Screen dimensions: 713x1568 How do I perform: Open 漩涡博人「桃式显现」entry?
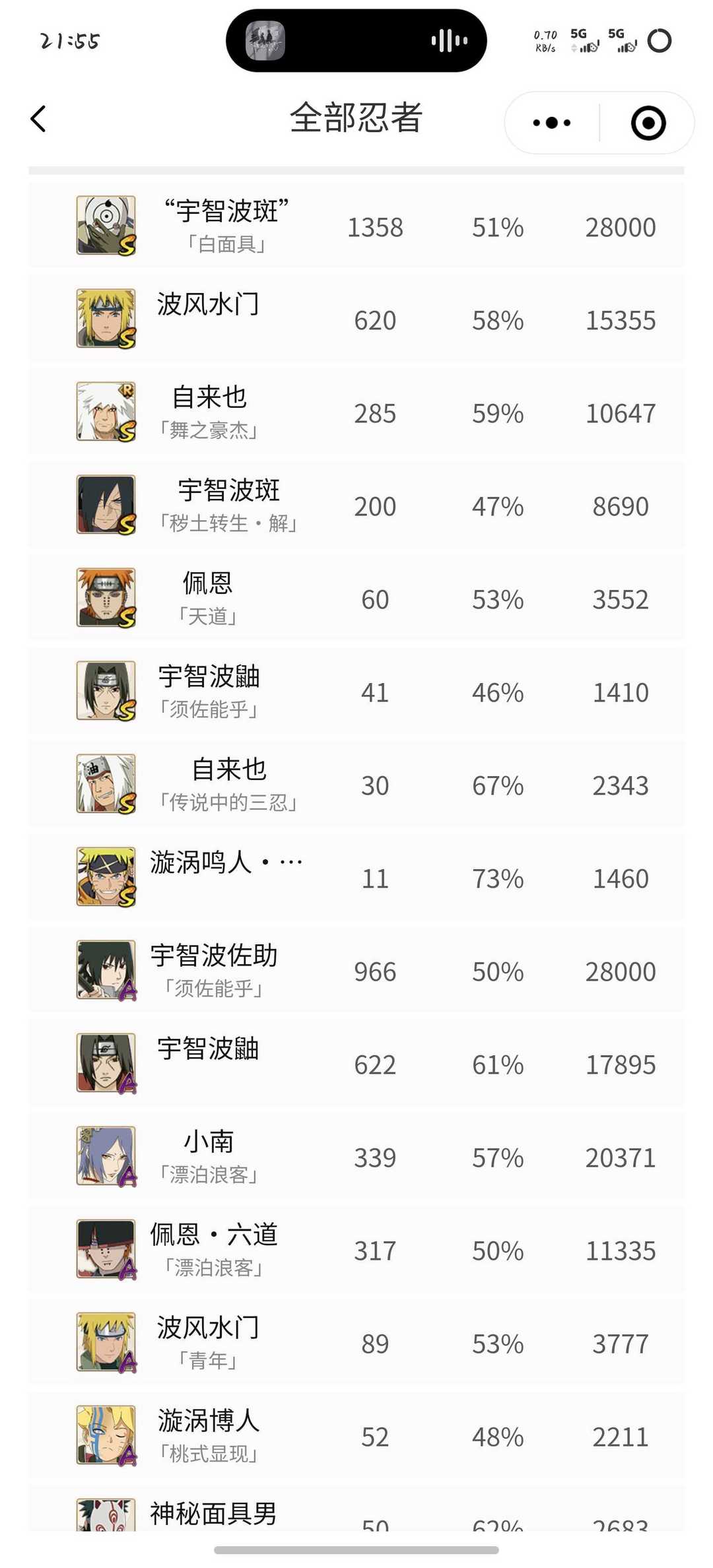[x=356, y=1435]
